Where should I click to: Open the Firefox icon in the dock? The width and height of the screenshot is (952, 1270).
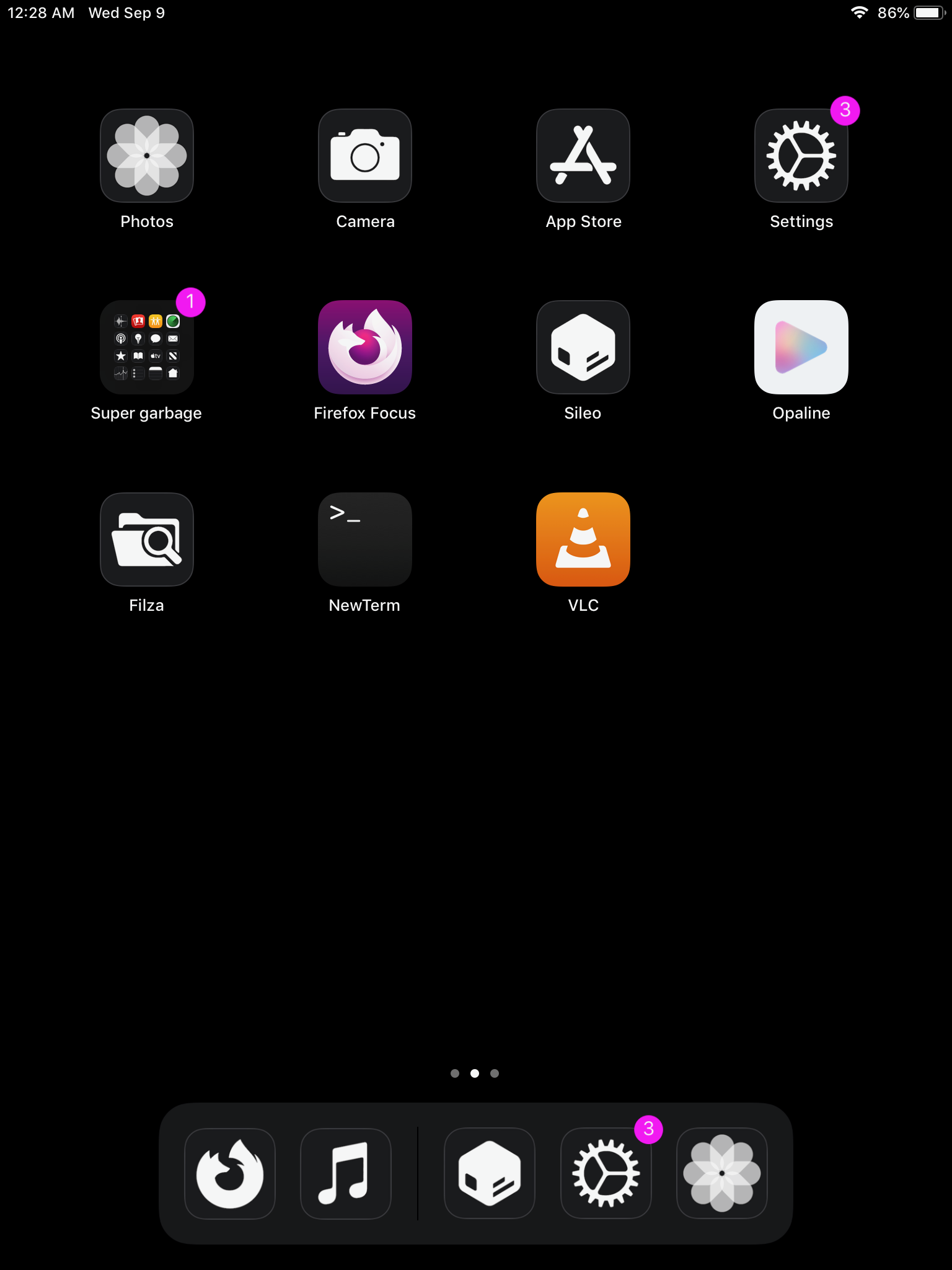pos(230,1173)
